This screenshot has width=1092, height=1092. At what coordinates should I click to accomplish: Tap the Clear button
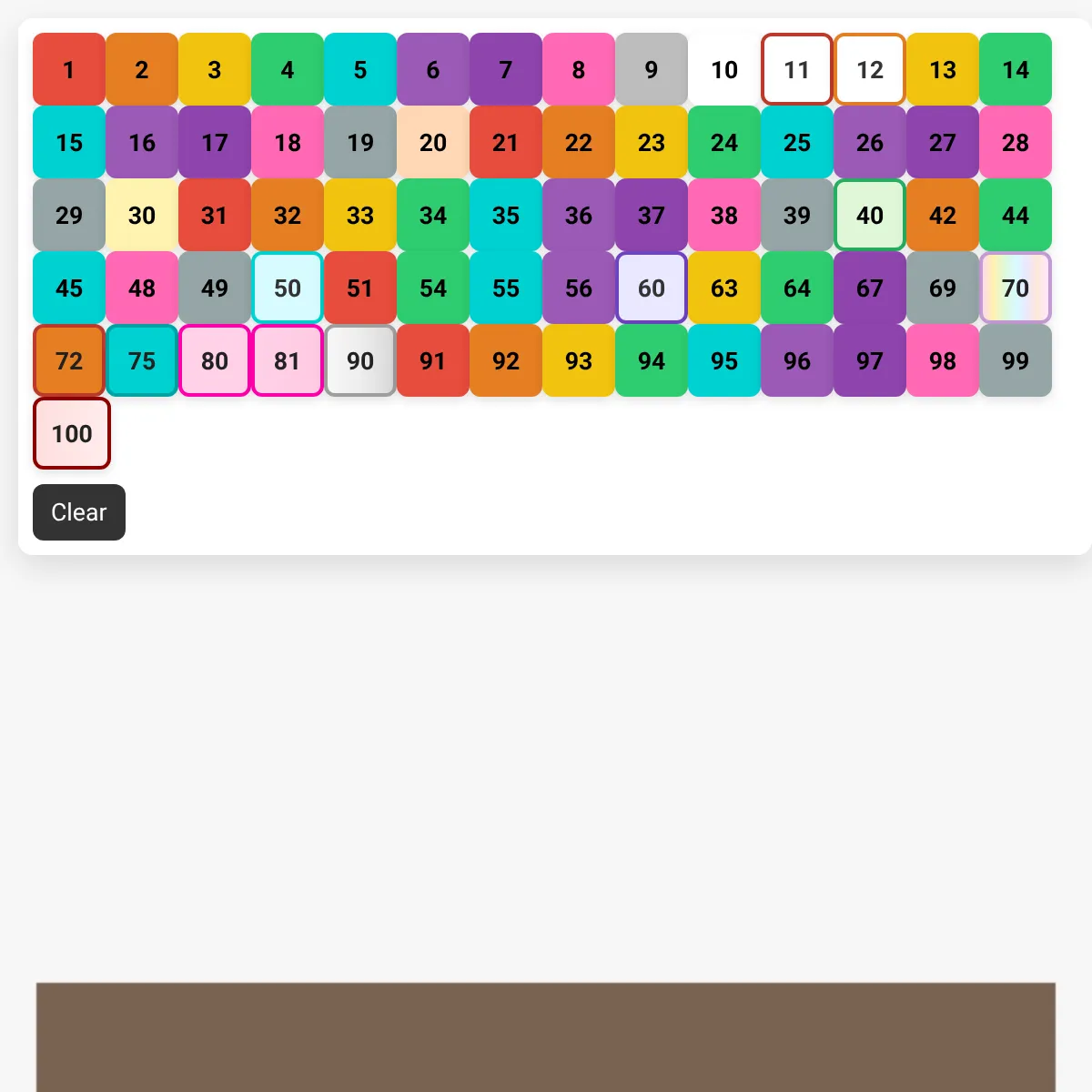click(x=79, y=512)
